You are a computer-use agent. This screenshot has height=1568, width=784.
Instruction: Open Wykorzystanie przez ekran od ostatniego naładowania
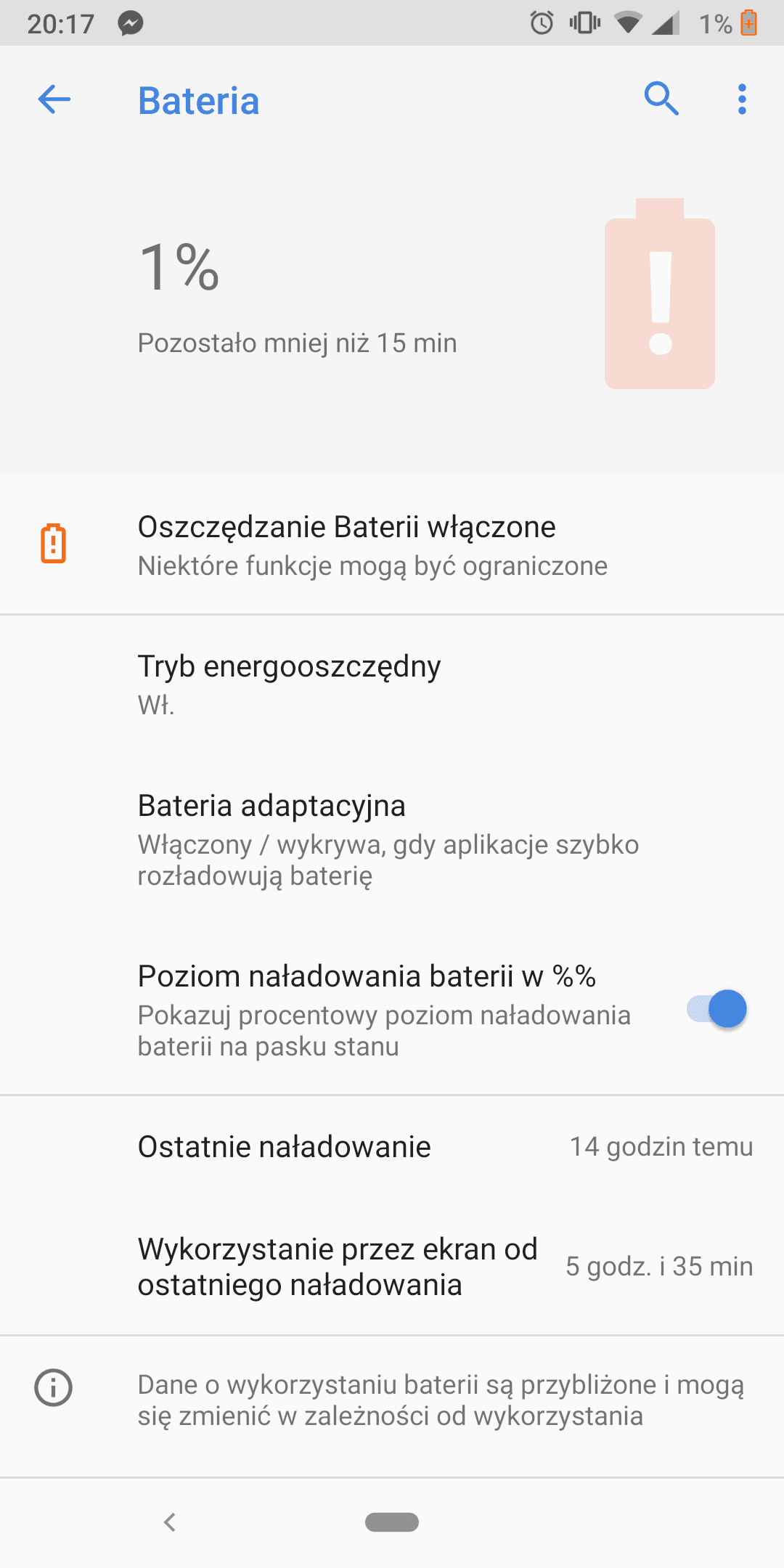[x=392, y=1267]
